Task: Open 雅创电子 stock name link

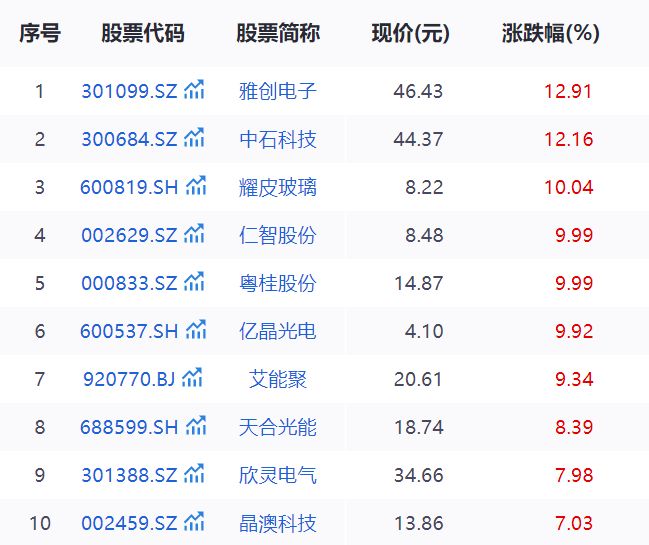Action: click(x=278, y=92)
